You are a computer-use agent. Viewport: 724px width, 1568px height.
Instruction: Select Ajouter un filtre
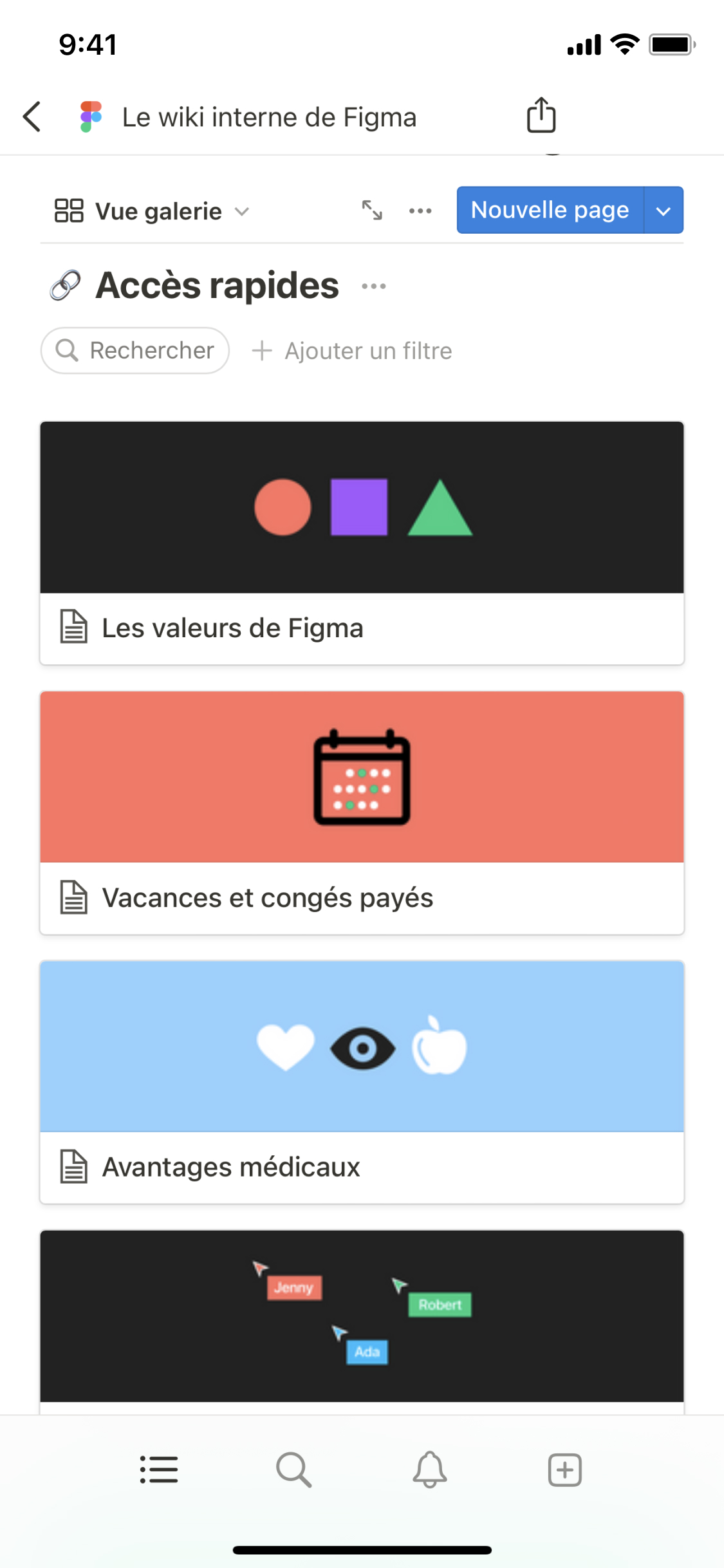coord(352,351)
